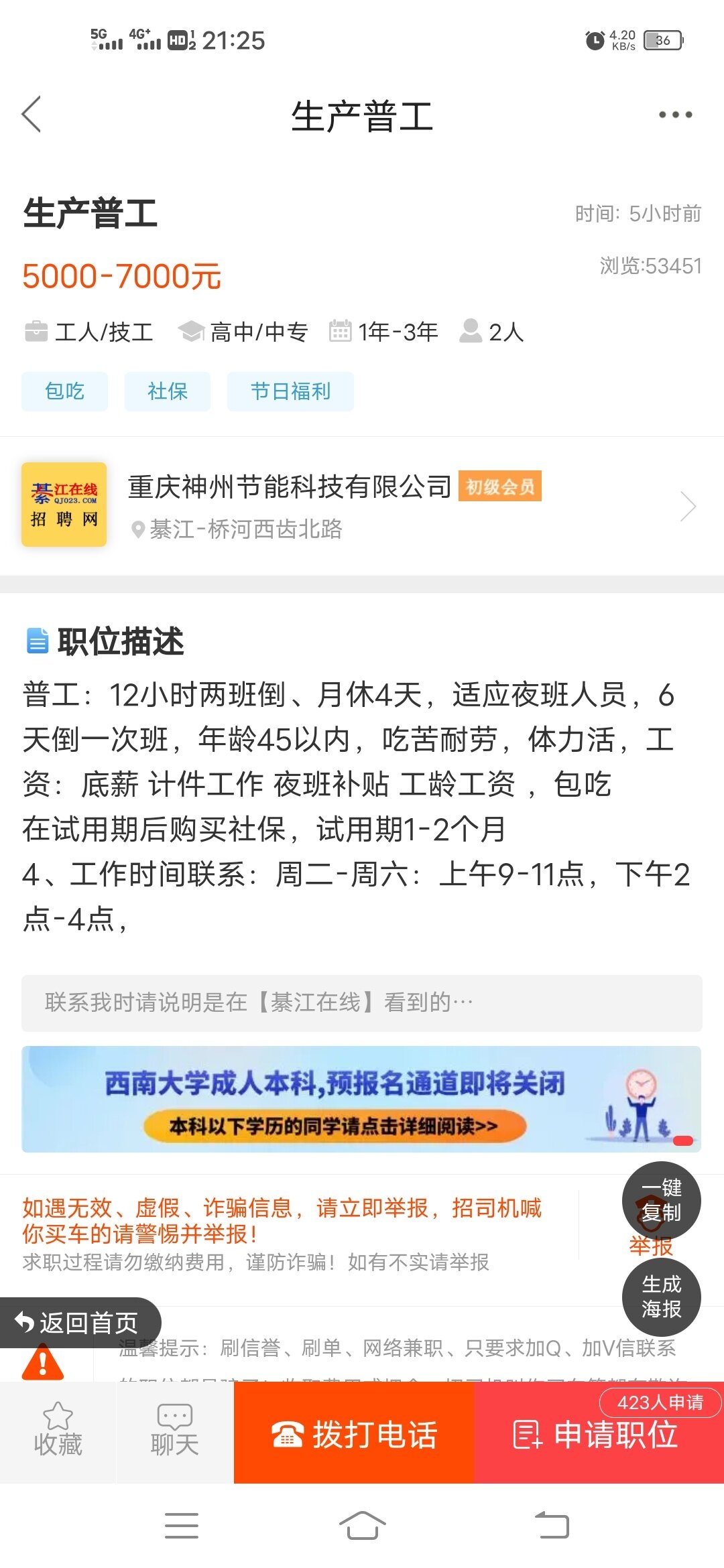Tap the system home button
Image resolution: width=724 pixels, height=1568 pixels.
point(362,1526)
